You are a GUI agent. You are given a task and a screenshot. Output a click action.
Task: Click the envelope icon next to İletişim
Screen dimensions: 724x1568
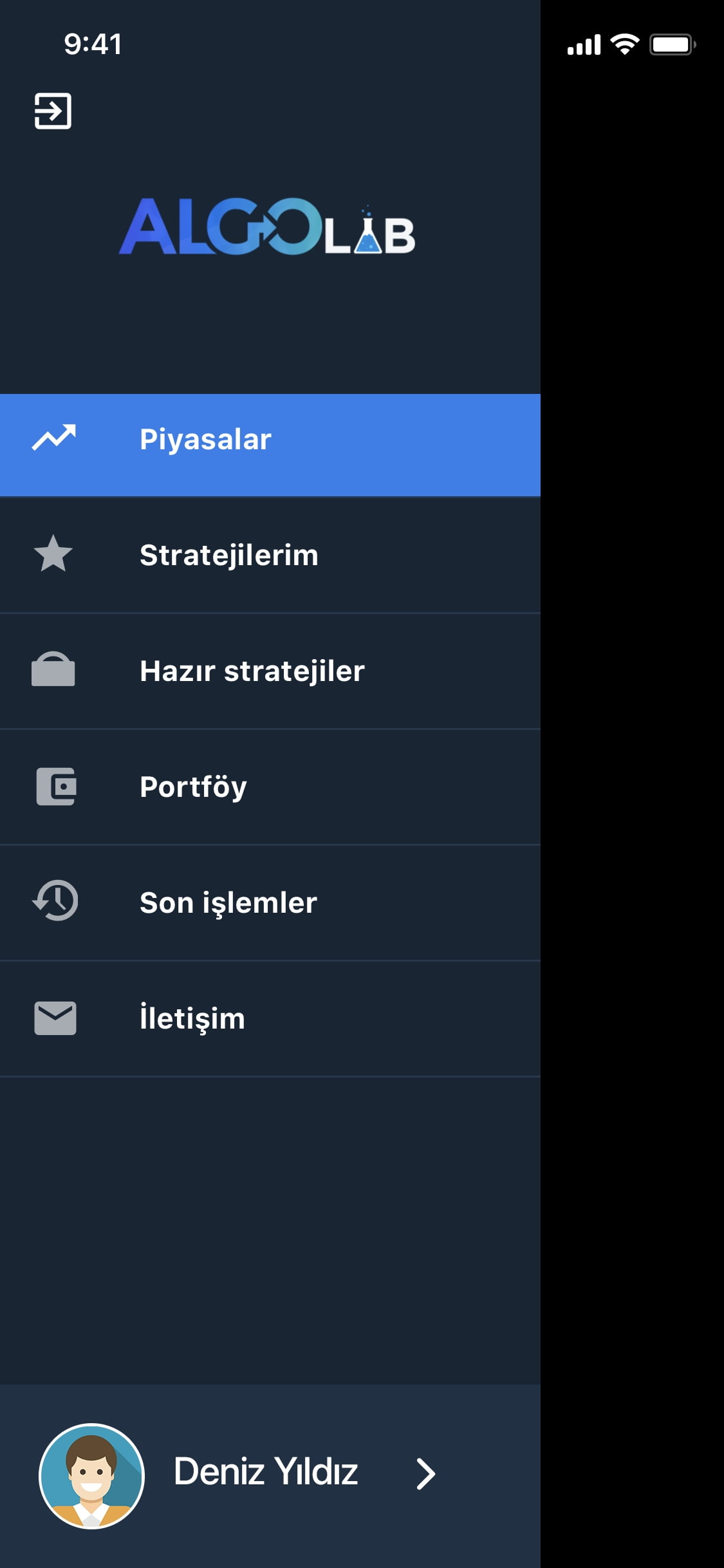[x=55, y=1018]
